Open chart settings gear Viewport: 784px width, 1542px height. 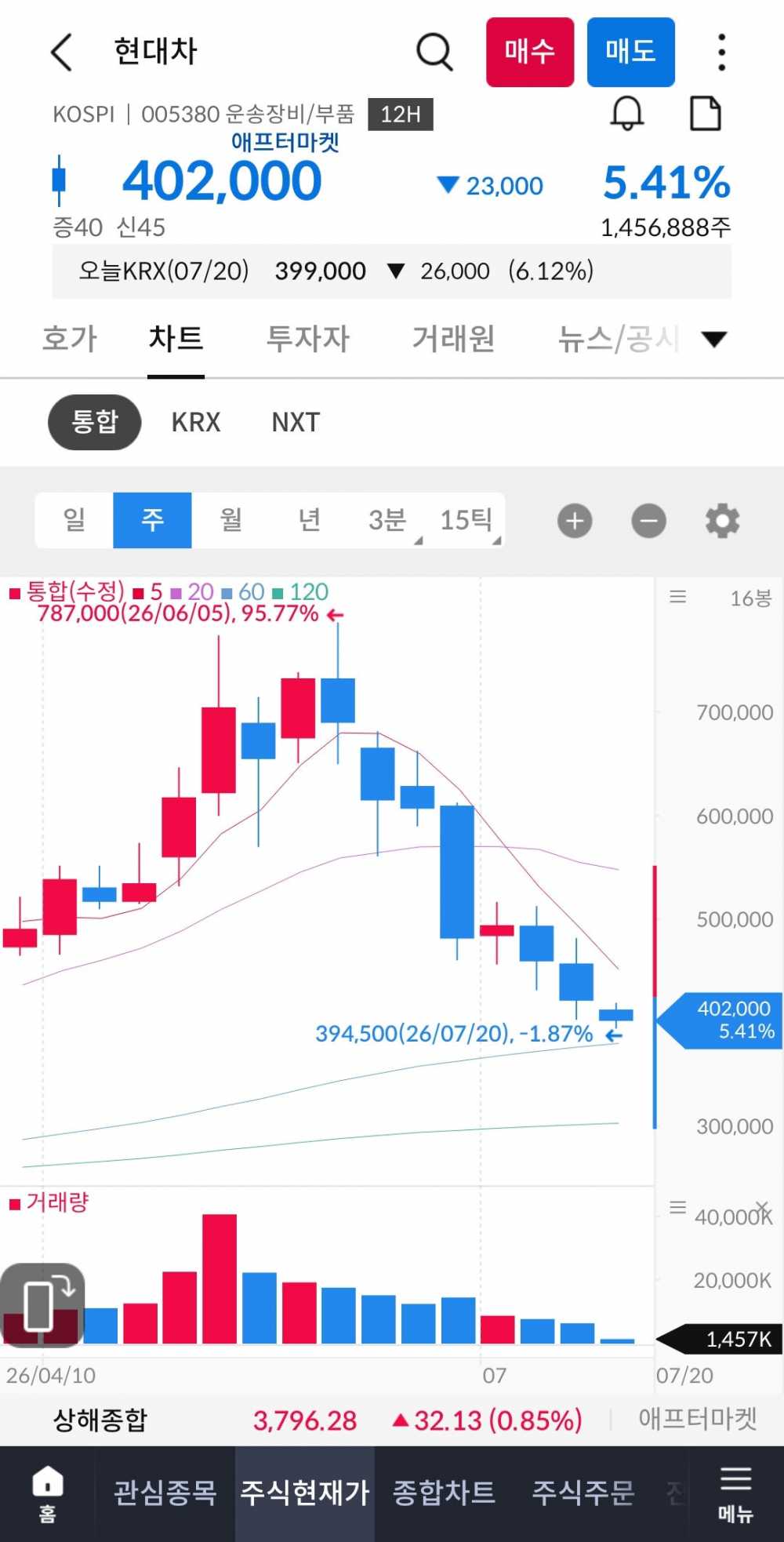(x=722, y=521)
